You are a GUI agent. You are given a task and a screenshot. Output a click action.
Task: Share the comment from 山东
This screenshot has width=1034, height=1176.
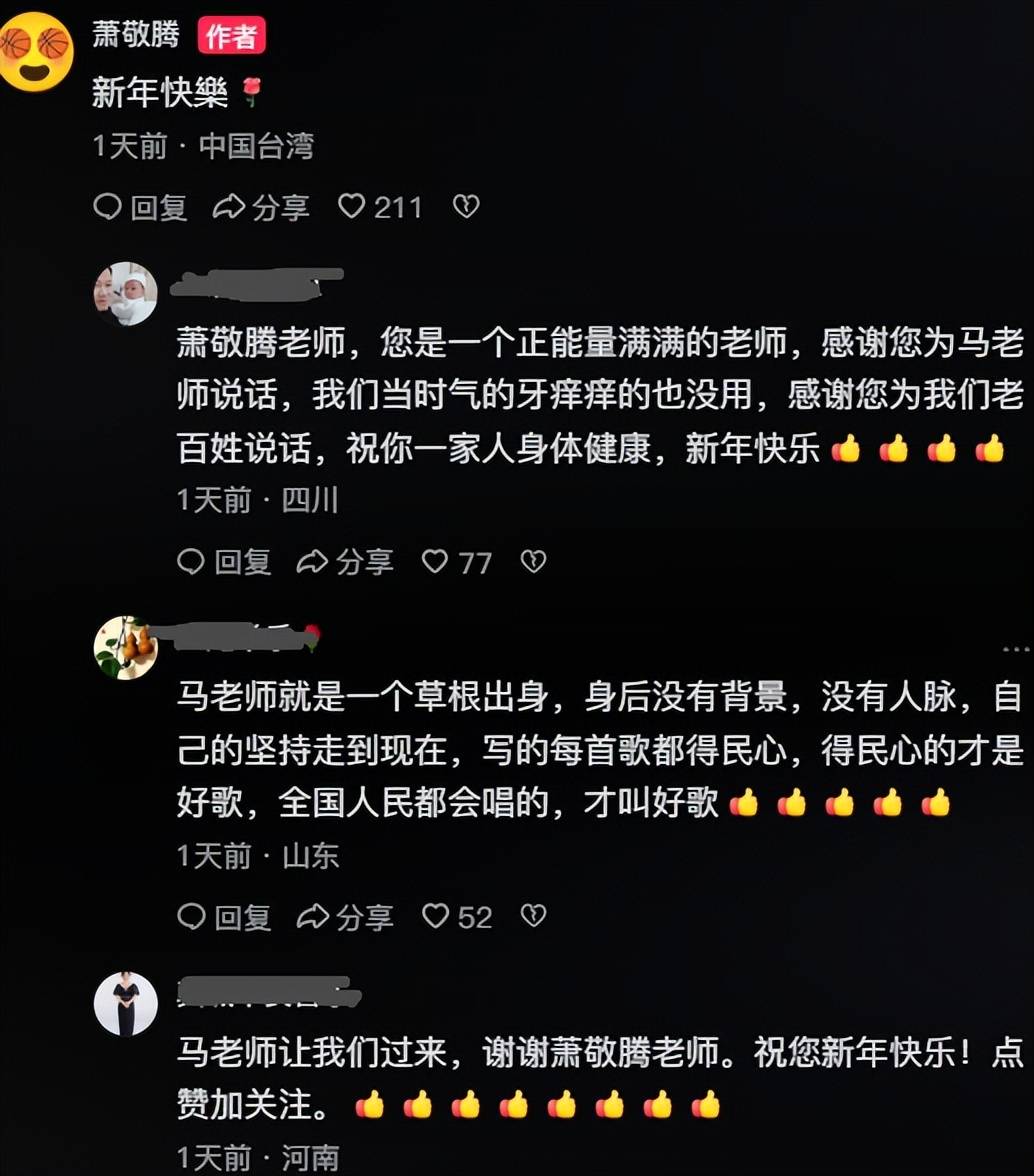coord(346,916)
